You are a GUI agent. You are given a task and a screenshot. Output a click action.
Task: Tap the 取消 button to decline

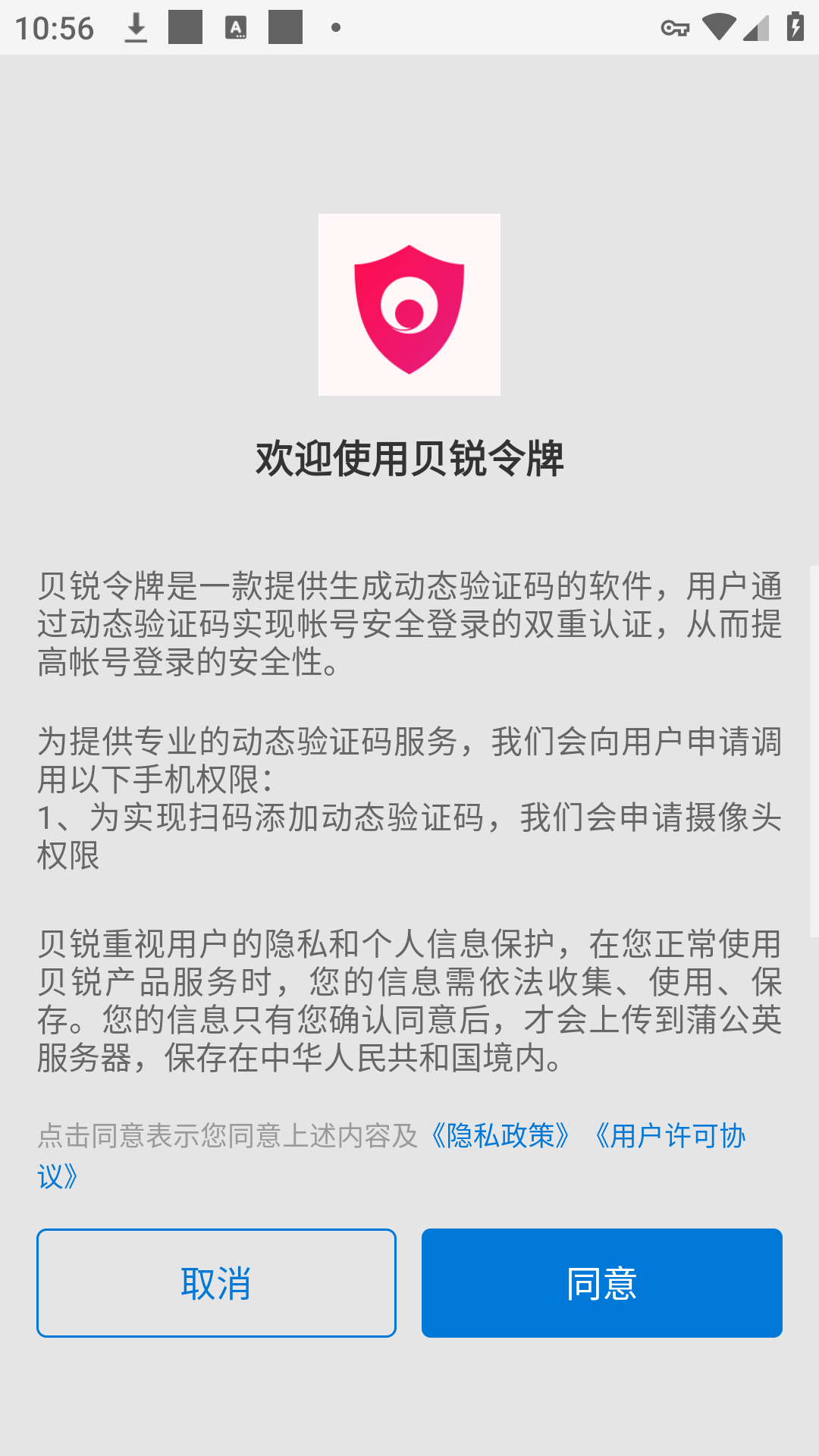pyautogui.click(x=215, y=1282)
